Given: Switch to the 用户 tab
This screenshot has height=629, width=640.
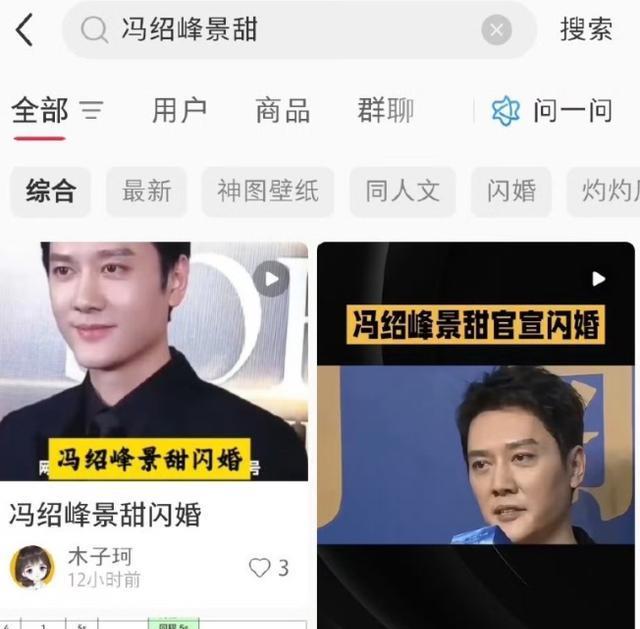Looking at the screenshot, I should click(178, 110).
